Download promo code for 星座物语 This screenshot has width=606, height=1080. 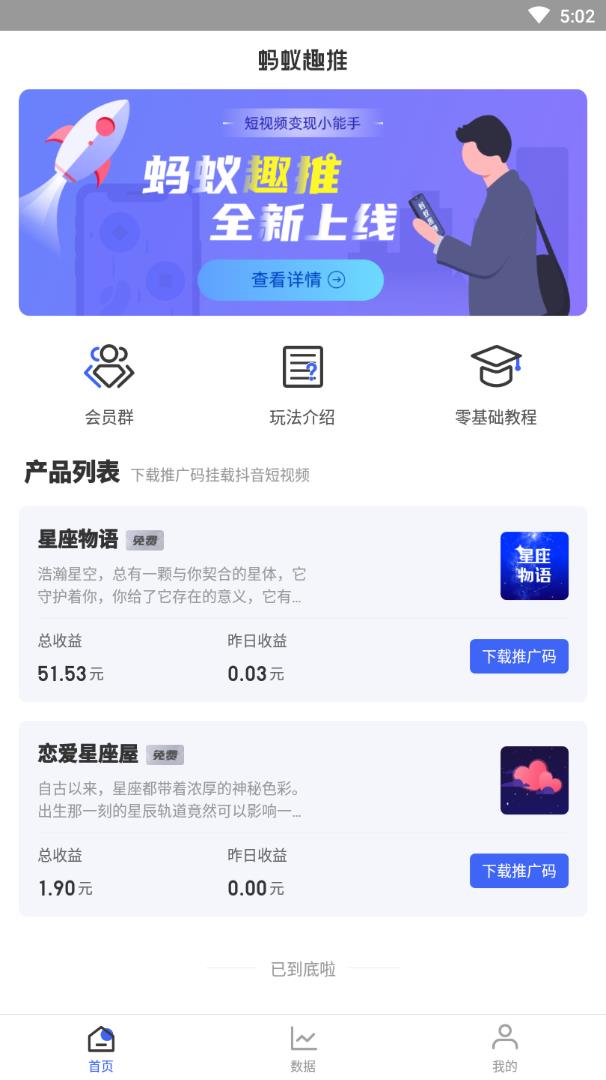519,656
